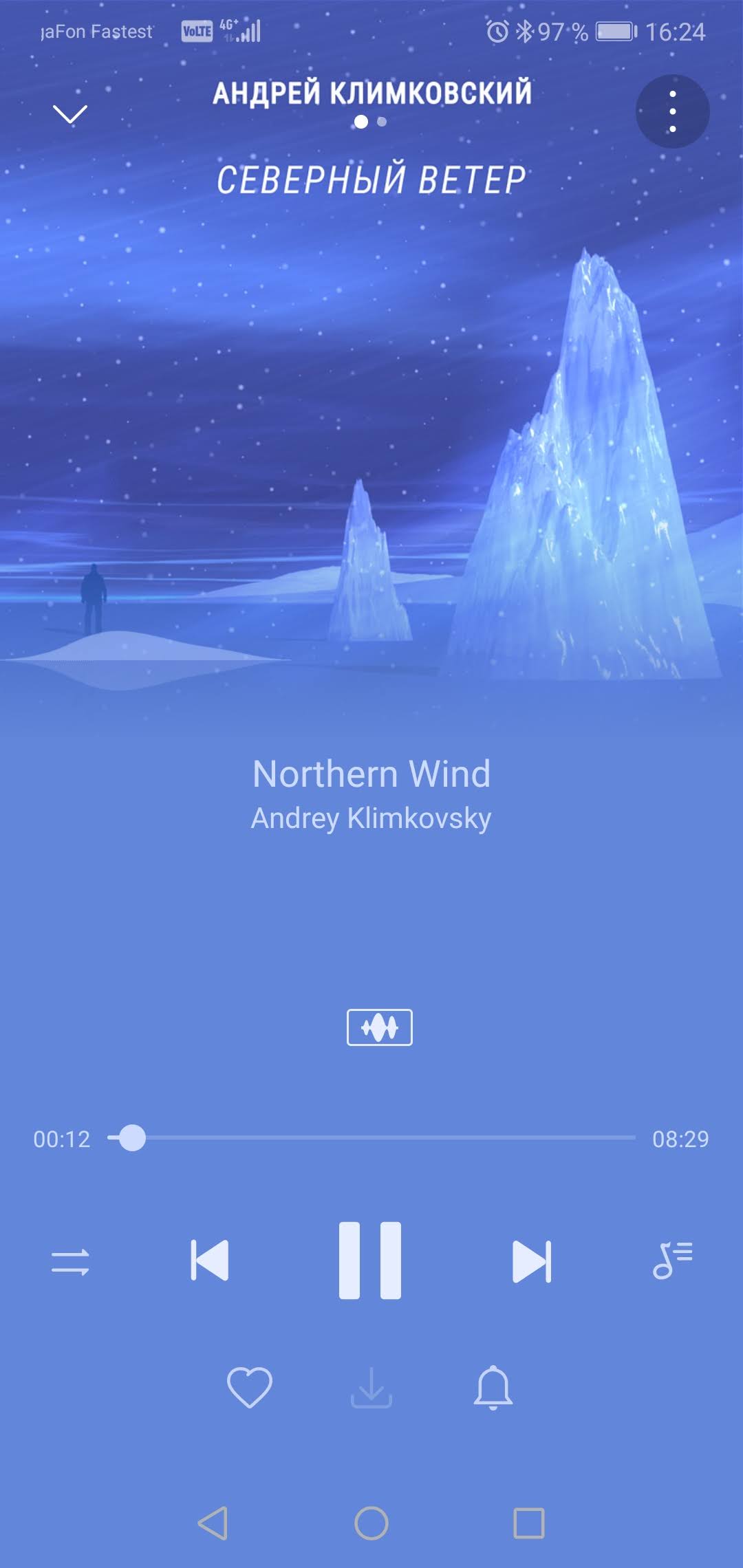Change the playback order mode
Image resolution: width=743 pixels, height=1568 pixels.
70,1262
